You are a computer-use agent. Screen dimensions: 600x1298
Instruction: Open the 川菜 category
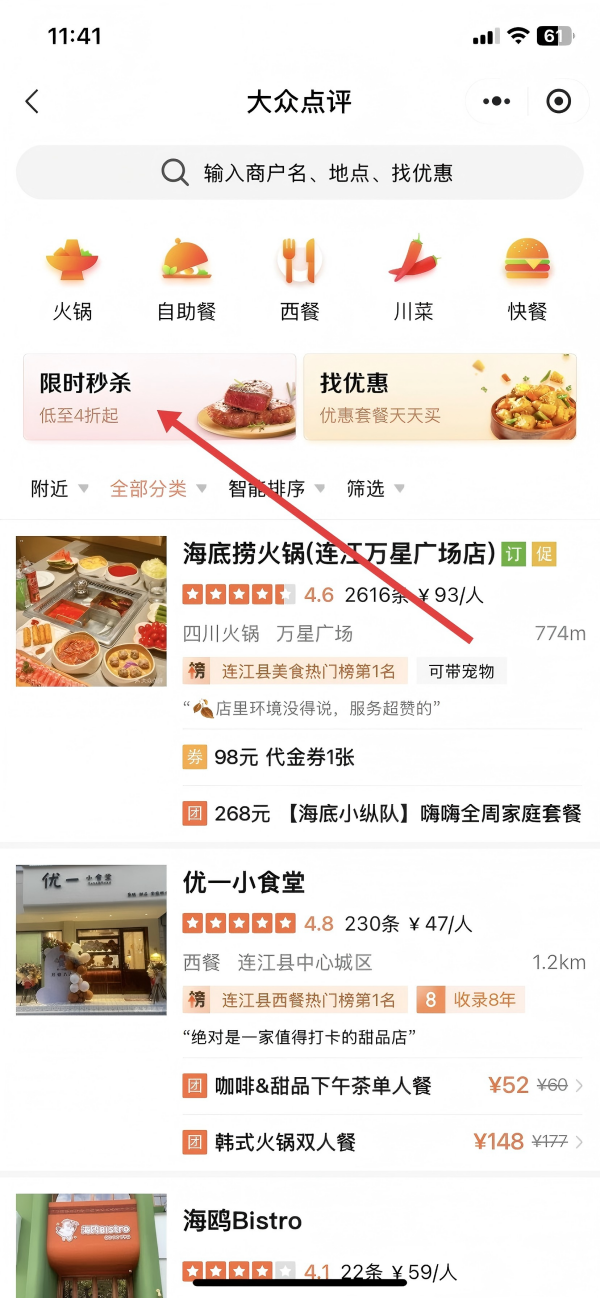413,280
